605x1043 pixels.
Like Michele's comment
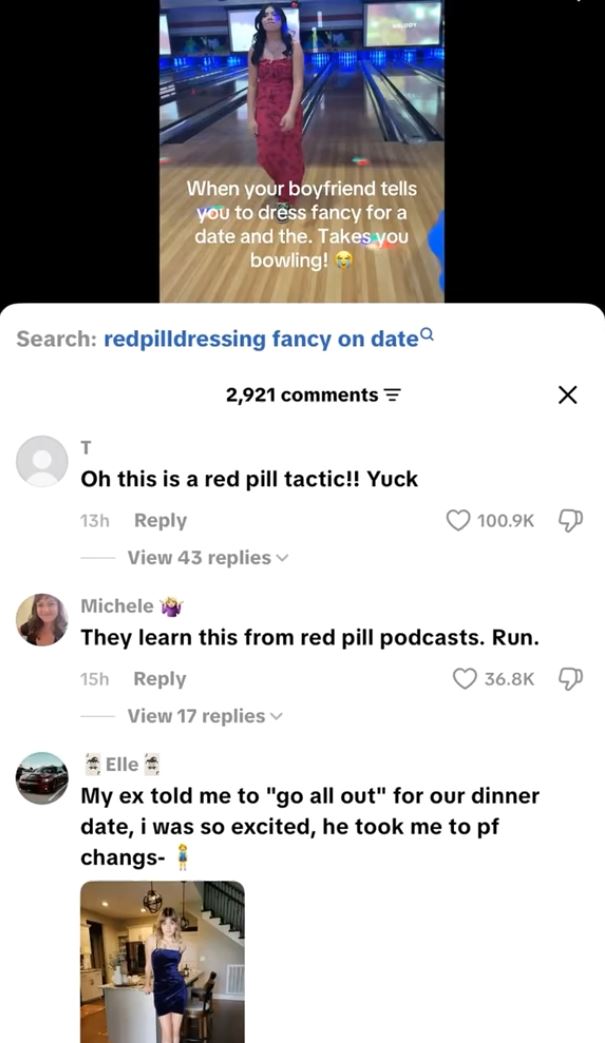pyautogui.click(x=464, y=678)
